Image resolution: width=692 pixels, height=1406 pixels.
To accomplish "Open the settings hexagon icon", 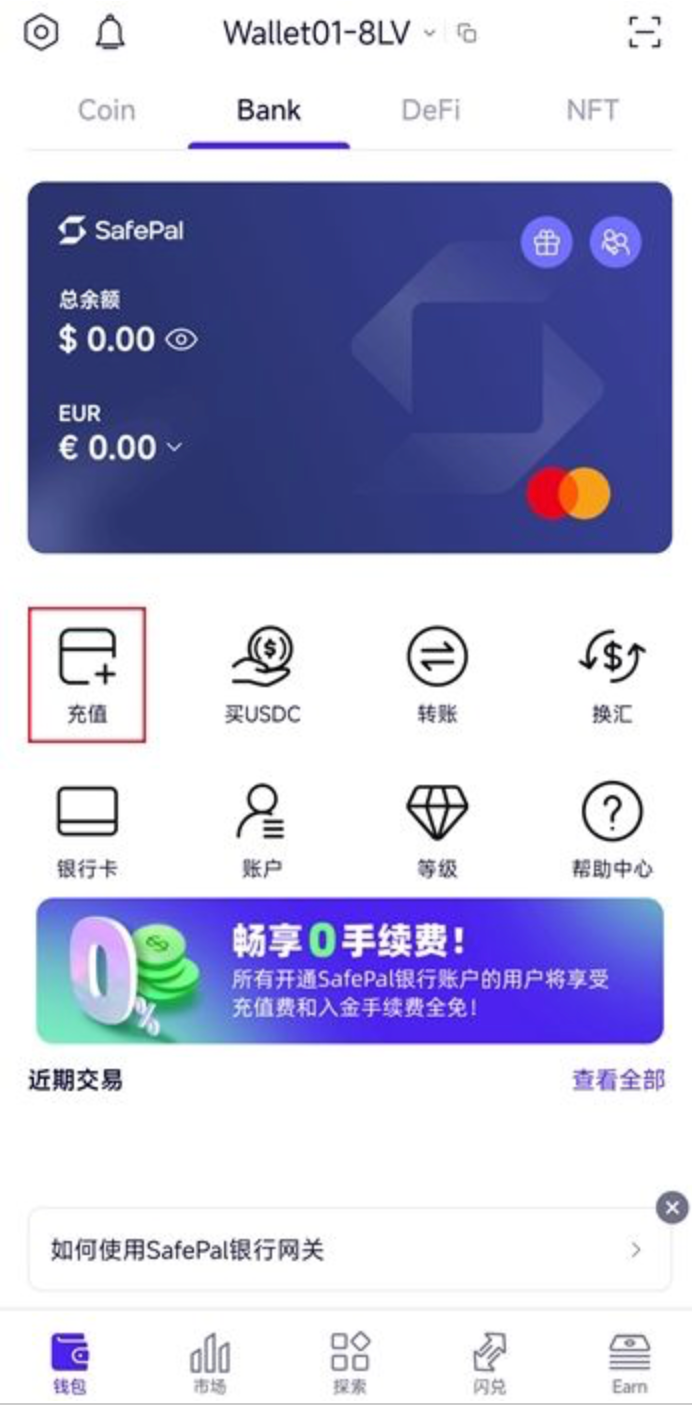I will [41, 33].
